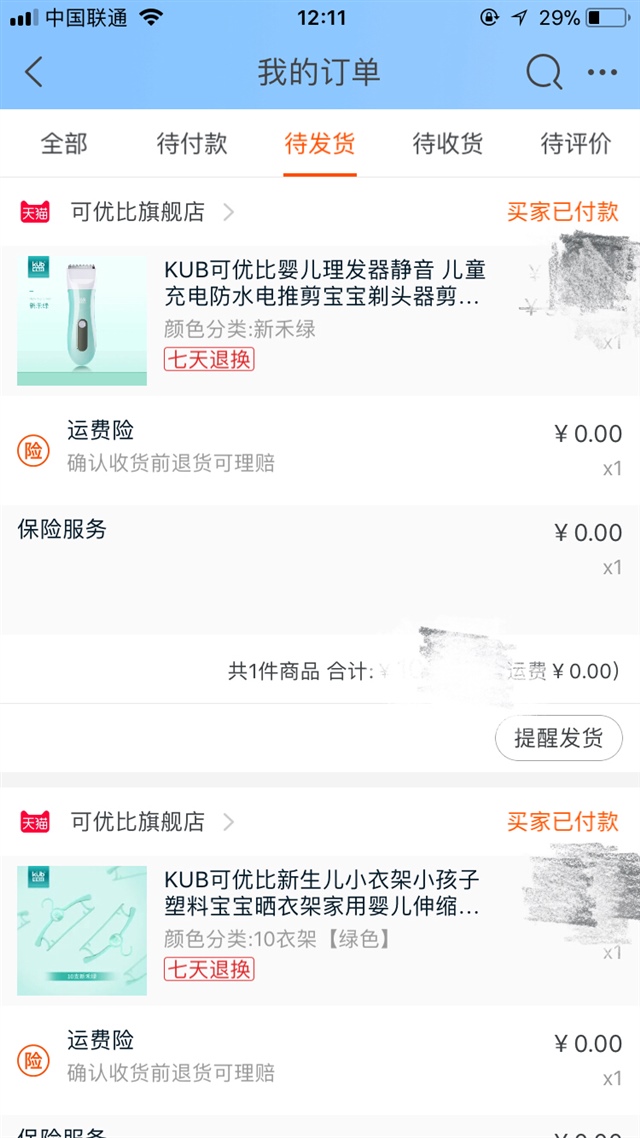Screen dimensions: 640x1138
Task: Open 可优比旗舰店 store above hanger order
Action: point(137,822)
